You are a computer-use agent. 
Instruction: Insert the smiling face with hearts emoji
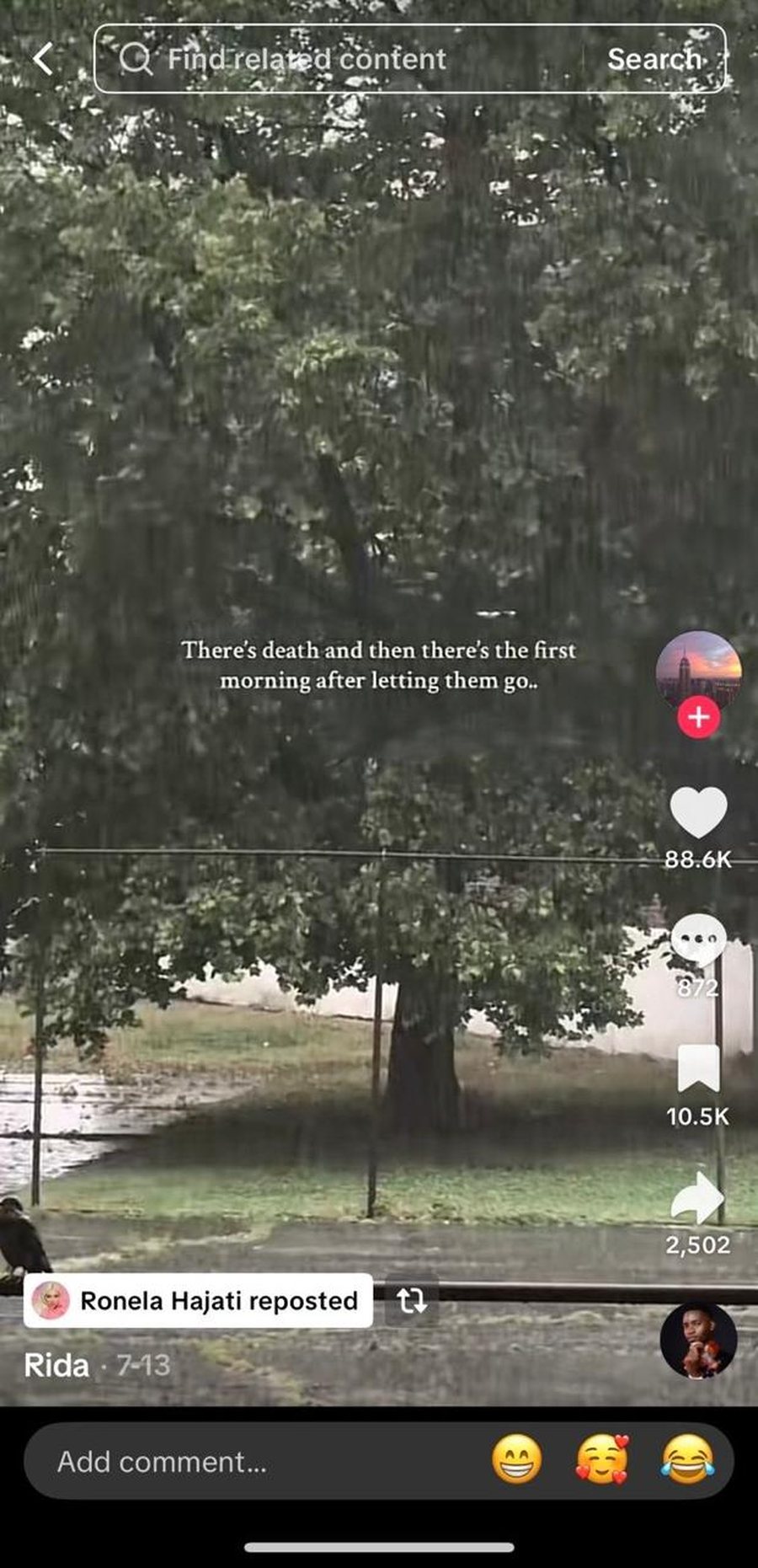tap(602, 1460)
